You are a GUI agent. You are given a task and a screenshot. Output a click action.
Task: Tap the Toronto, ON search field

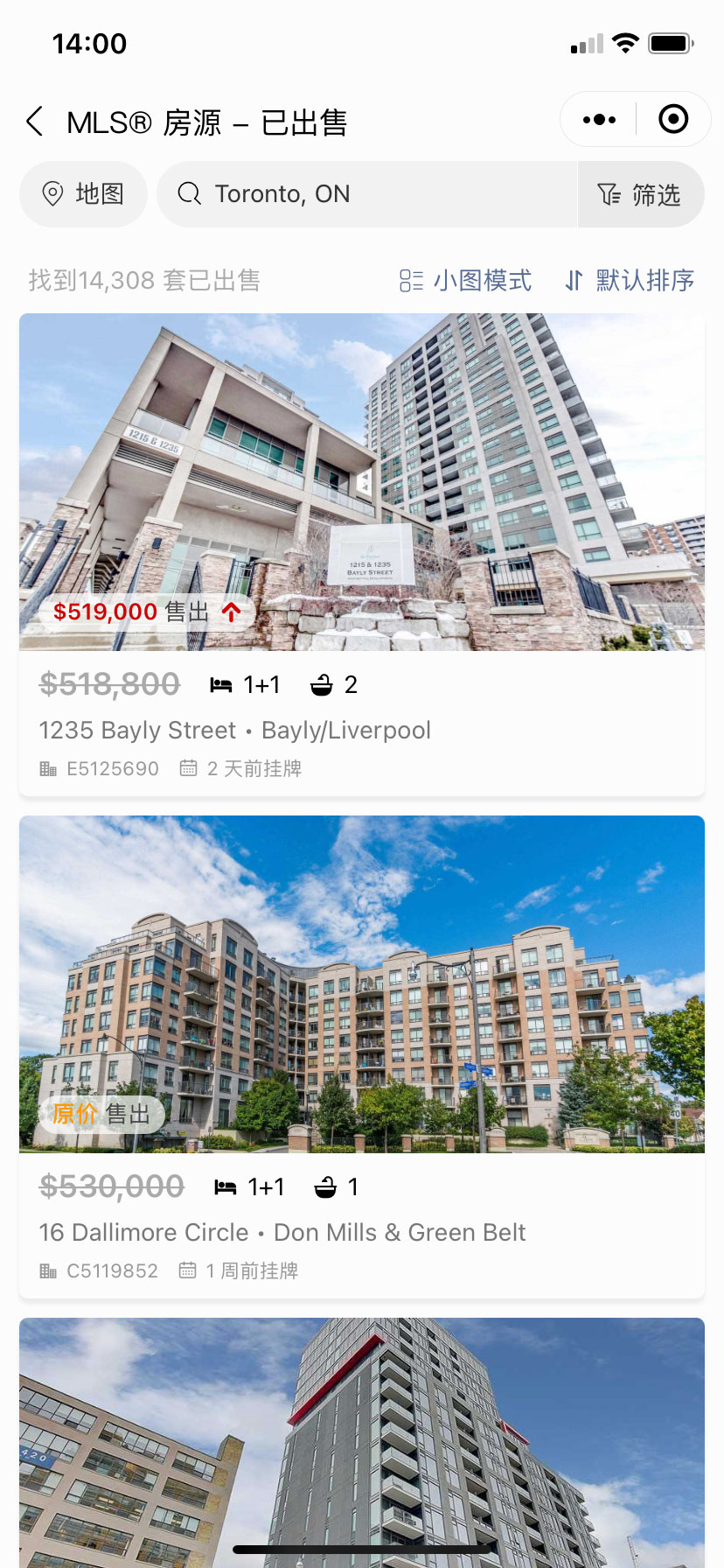[x=367, y=194]
